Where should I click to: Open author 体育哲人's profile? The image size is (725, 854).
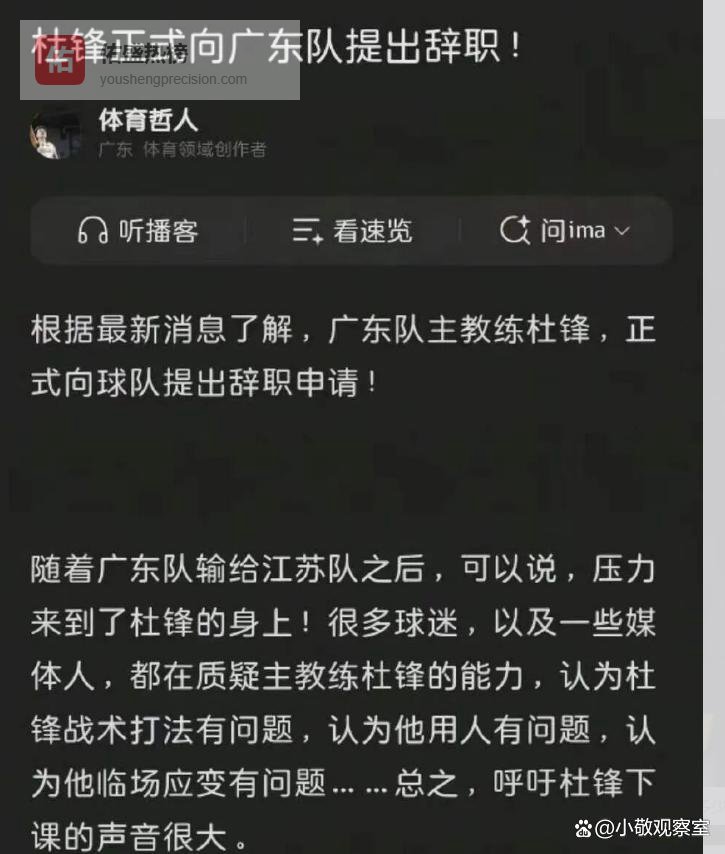(148, 122)
